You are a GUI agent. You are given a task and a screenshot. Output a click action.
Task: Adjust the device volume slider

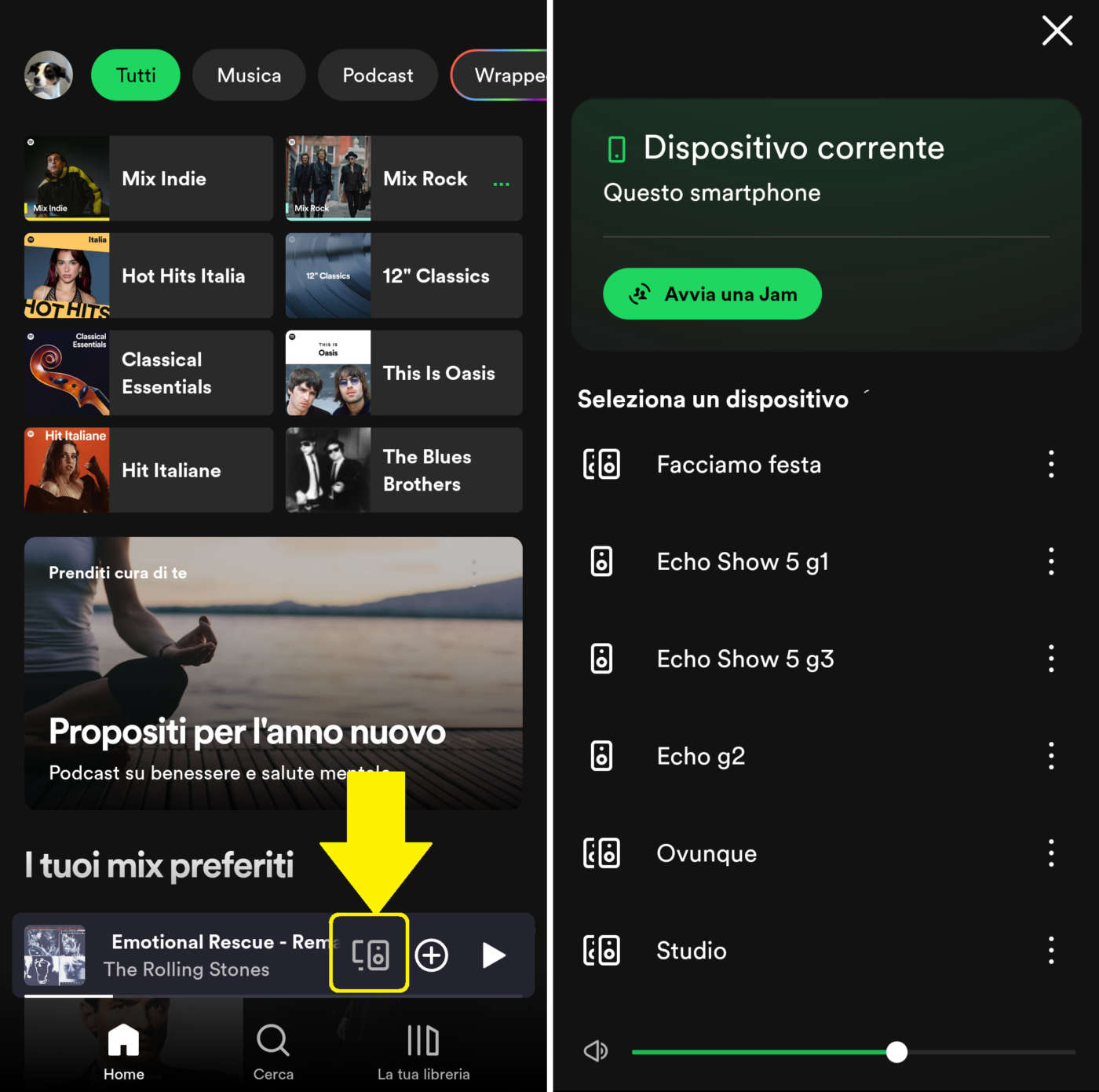click(896, 1052)
